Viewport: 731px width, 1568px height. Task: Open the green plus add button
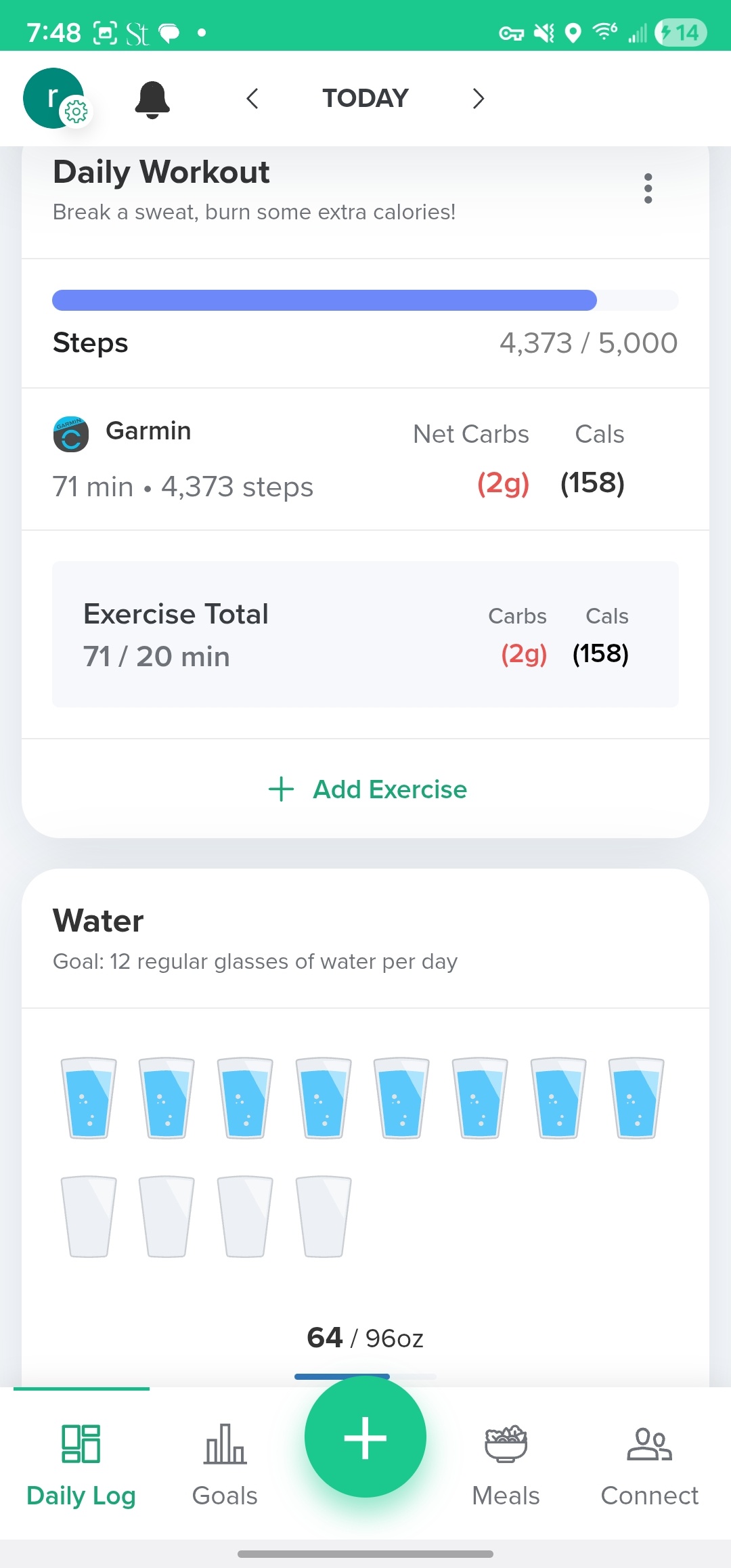[365, 1437]
